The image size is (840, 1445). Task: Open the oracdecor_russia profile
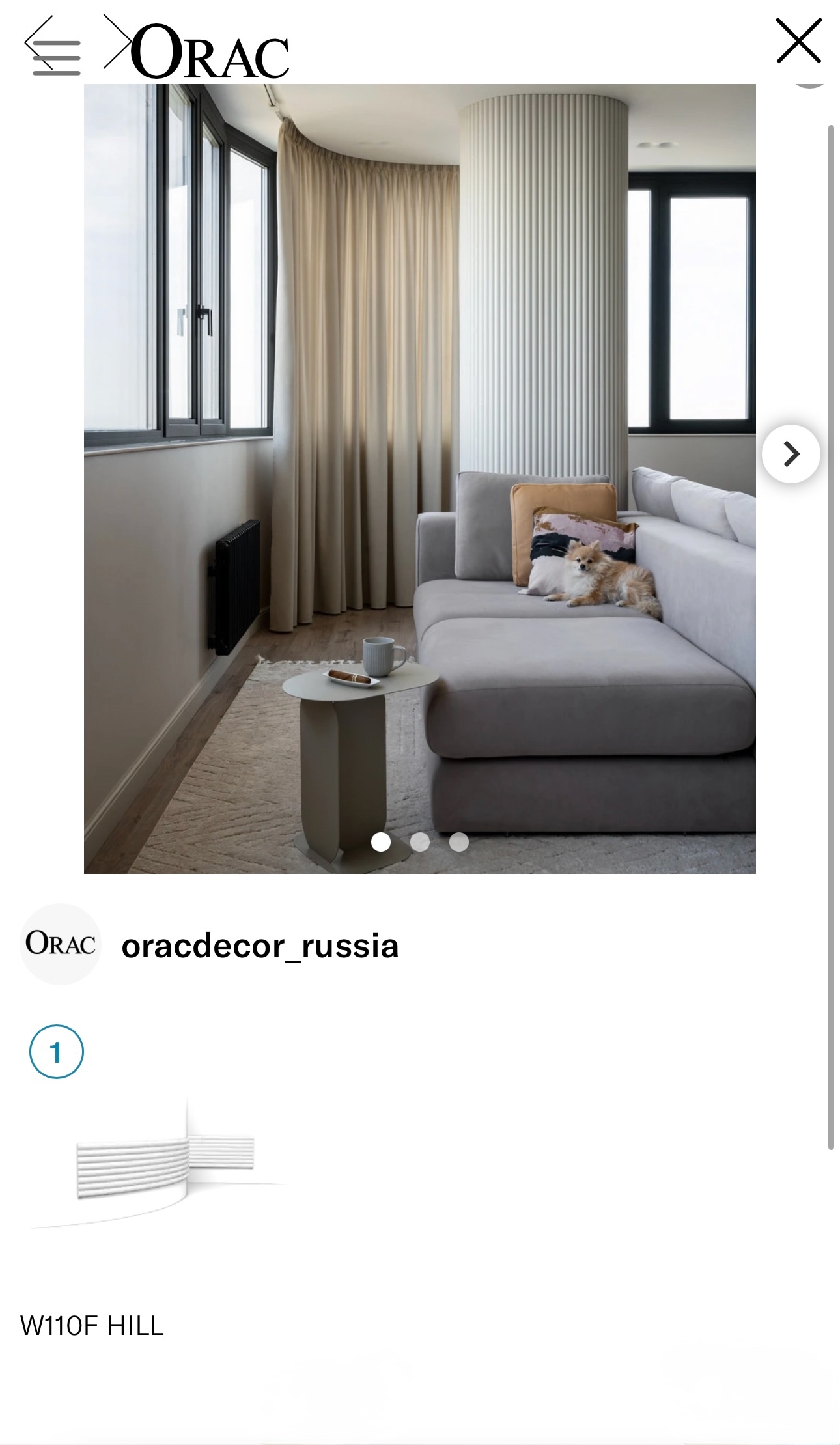click(259, 946)
